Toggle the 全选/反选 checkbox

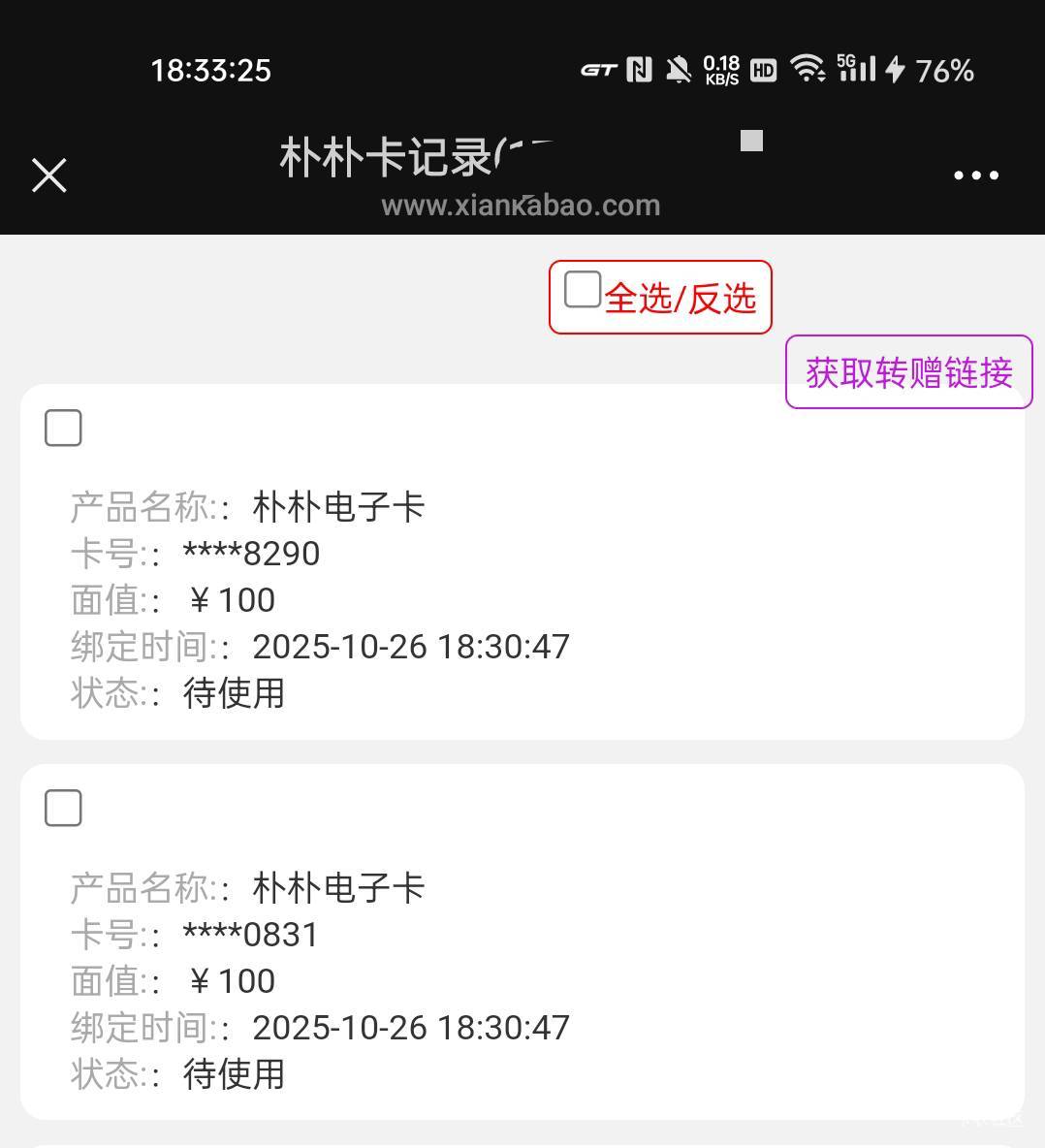coord(583,290)
